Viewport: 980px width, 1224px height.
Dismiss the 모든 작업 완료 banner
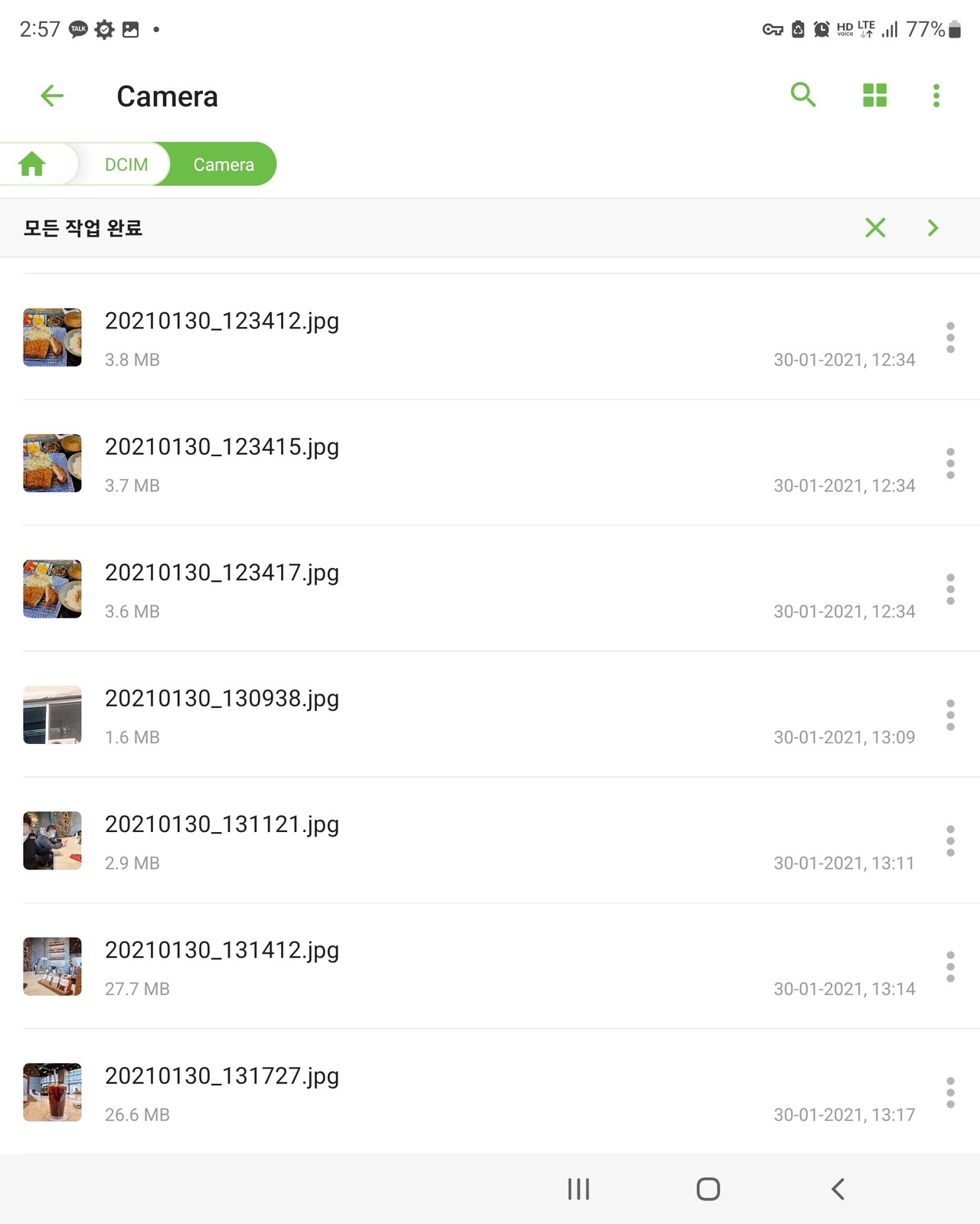[875, 227]
